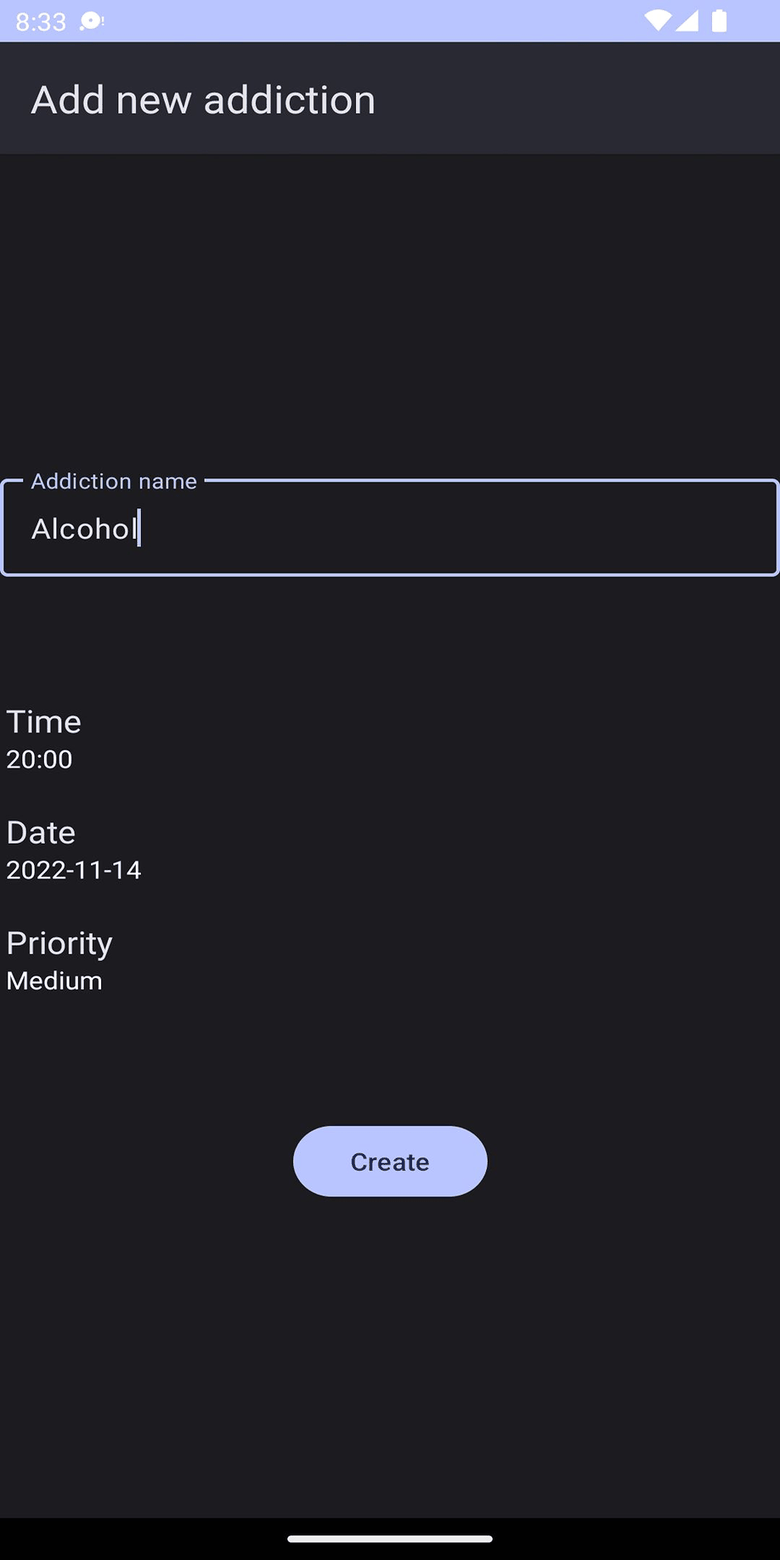Click inside the Addiction name field
This screenshot has height=1560, width=780.
390,528
